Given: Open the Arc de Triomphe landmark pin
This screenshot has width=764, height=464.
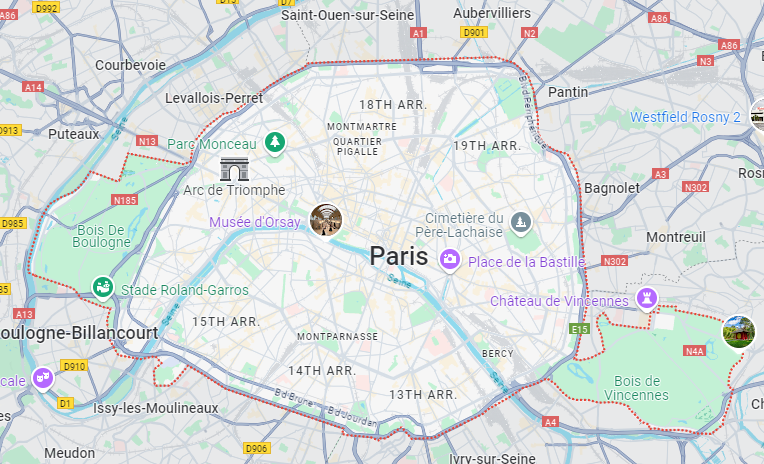Looking at the screenshot, I should click(x=234, y=168).
